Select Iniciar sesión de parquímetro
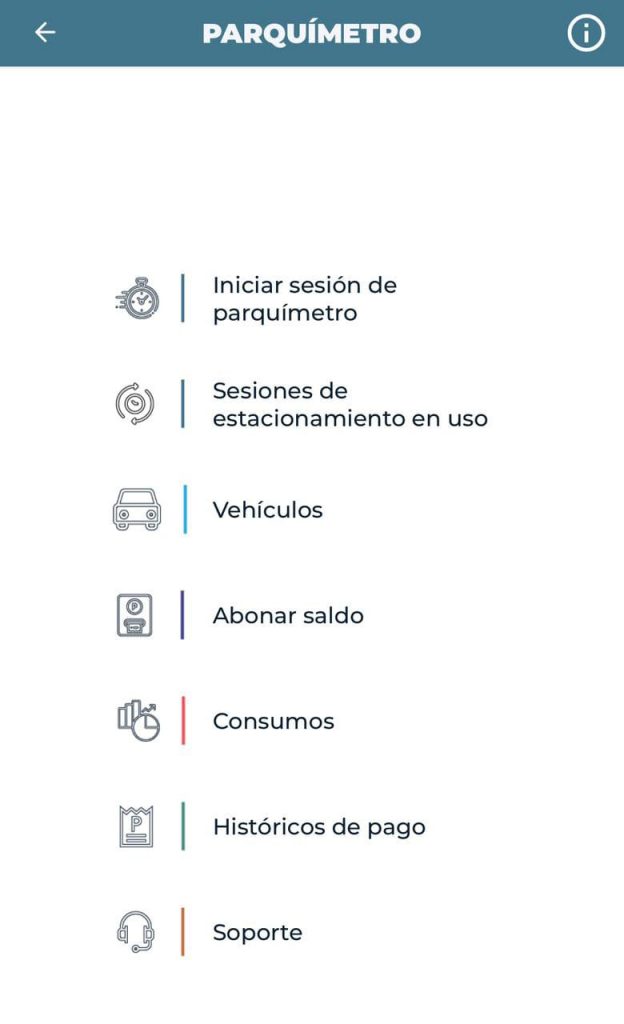 (x=304, y=299)
